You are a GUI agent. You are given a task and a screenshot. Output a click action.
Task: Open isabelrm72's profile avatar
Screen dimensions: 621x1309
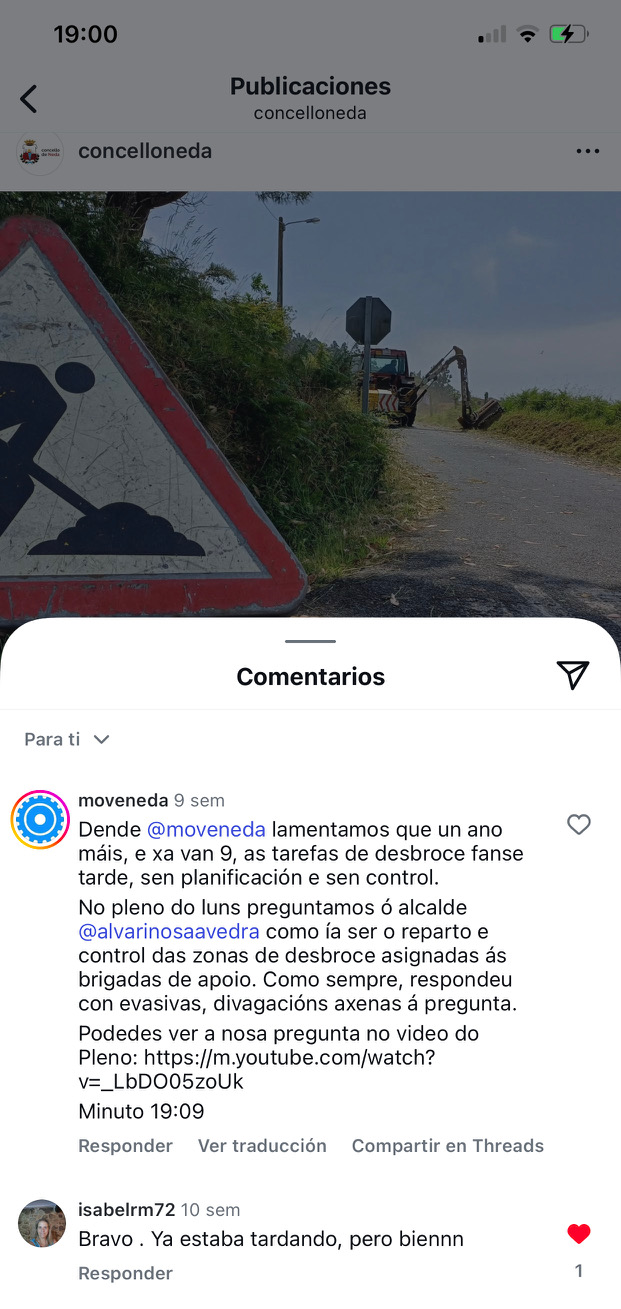[42, 1223]
